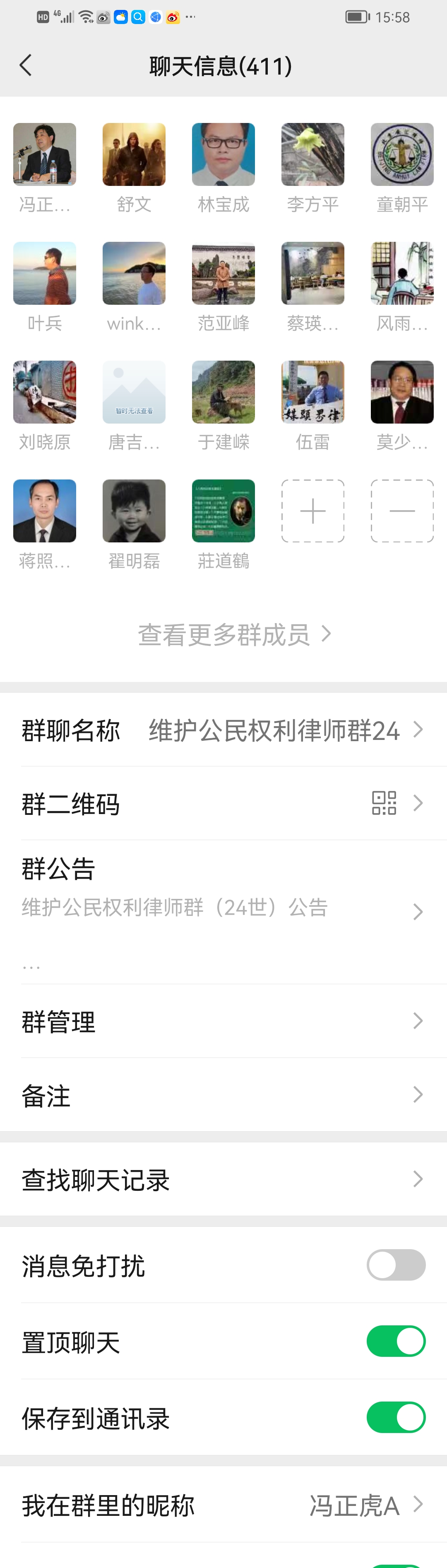Open group management 群管理
Viewport: 447px width, 1568px height.
click(x=223, y=1021)
